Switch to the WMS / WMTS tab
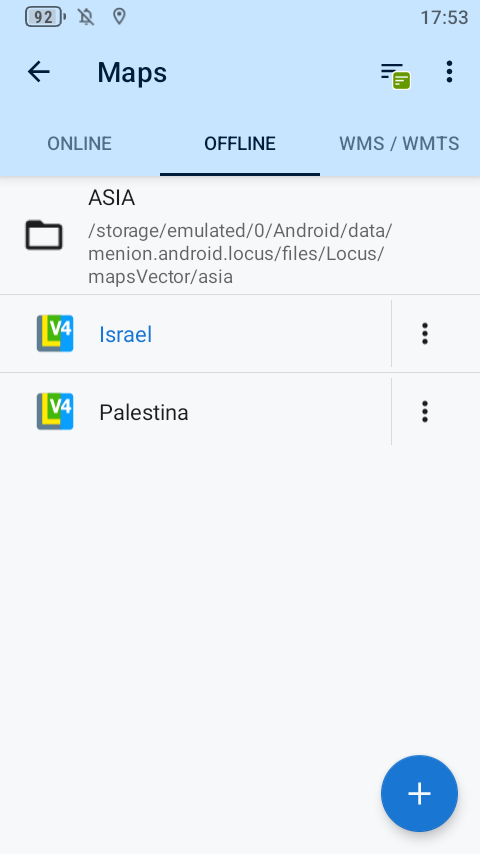 click(x=399, y=144)
